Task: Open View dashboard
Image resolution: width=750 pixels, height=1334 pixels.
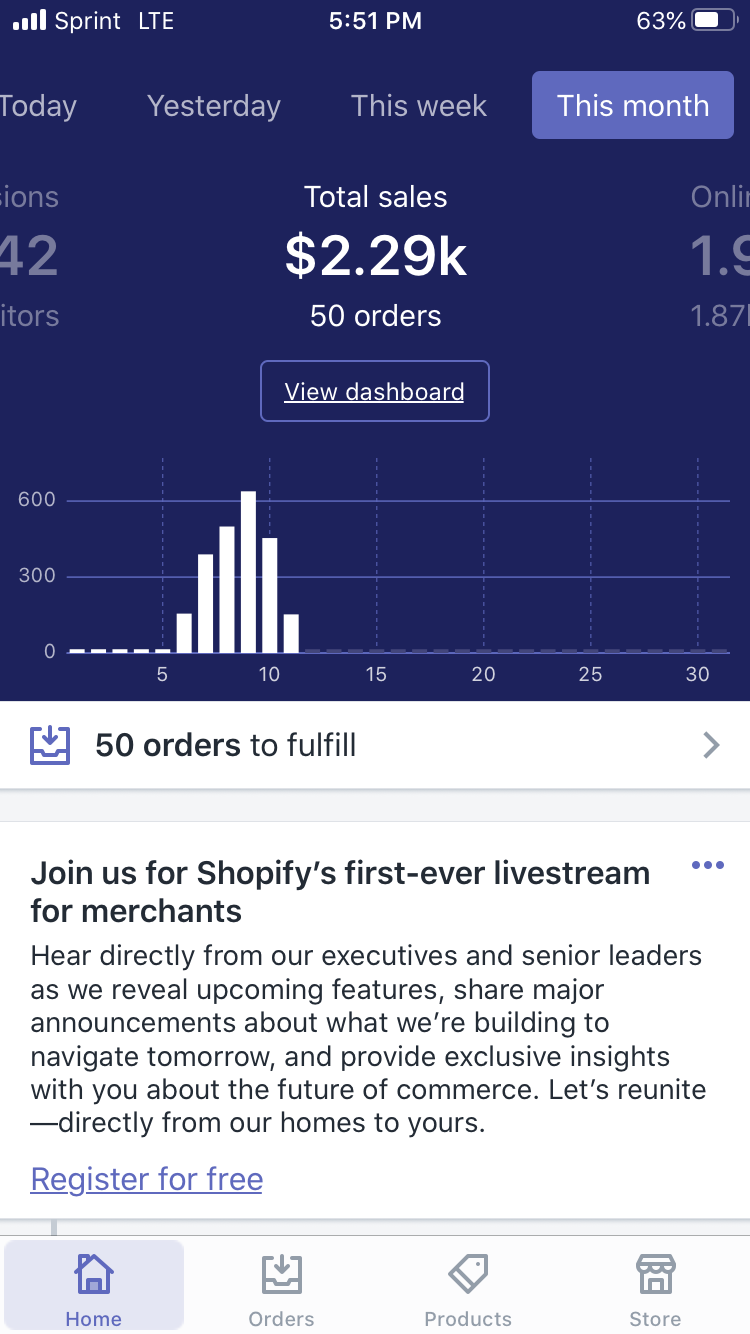Action: 375,391
